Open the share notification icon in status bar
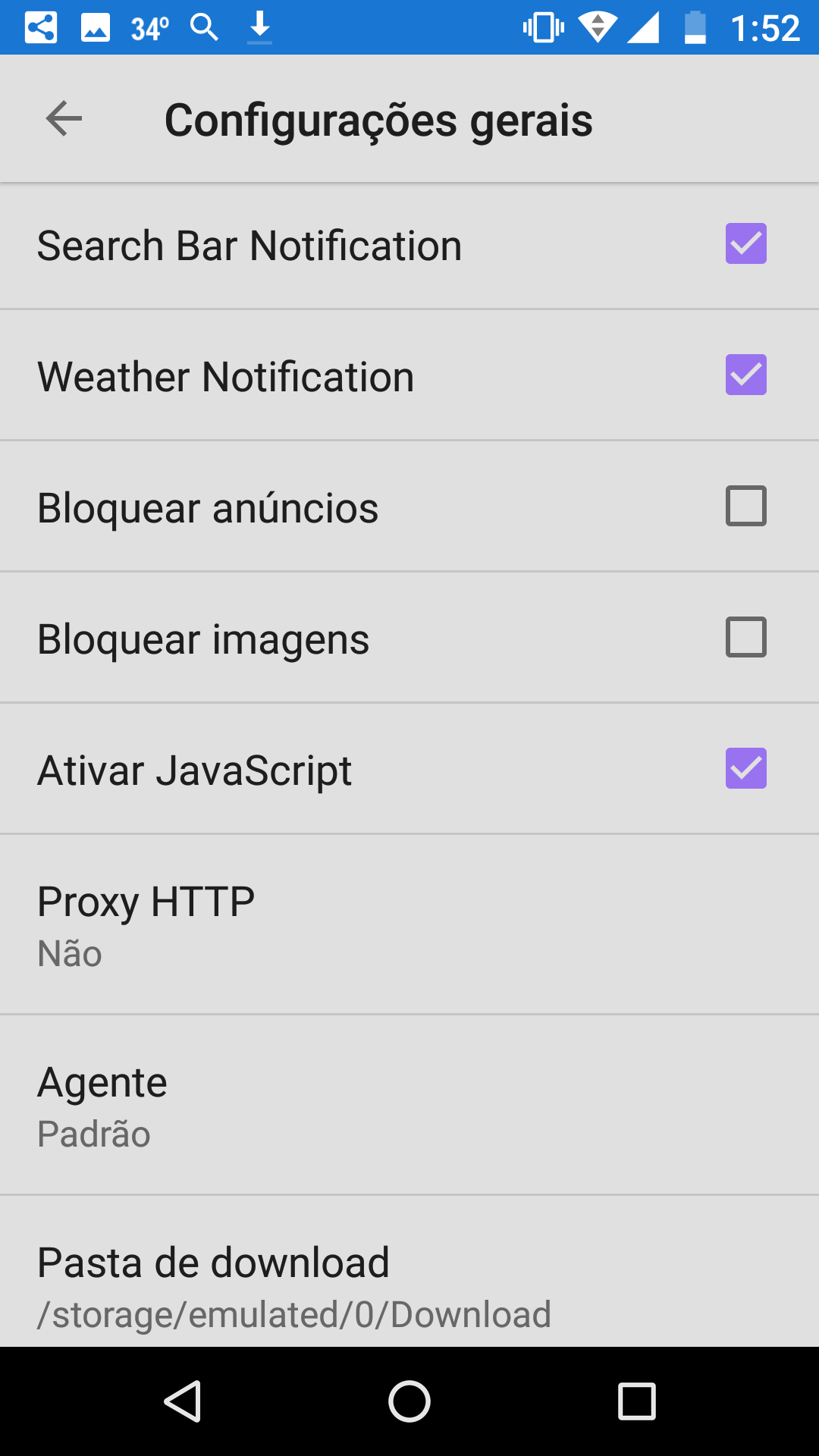 pos(41,27)
